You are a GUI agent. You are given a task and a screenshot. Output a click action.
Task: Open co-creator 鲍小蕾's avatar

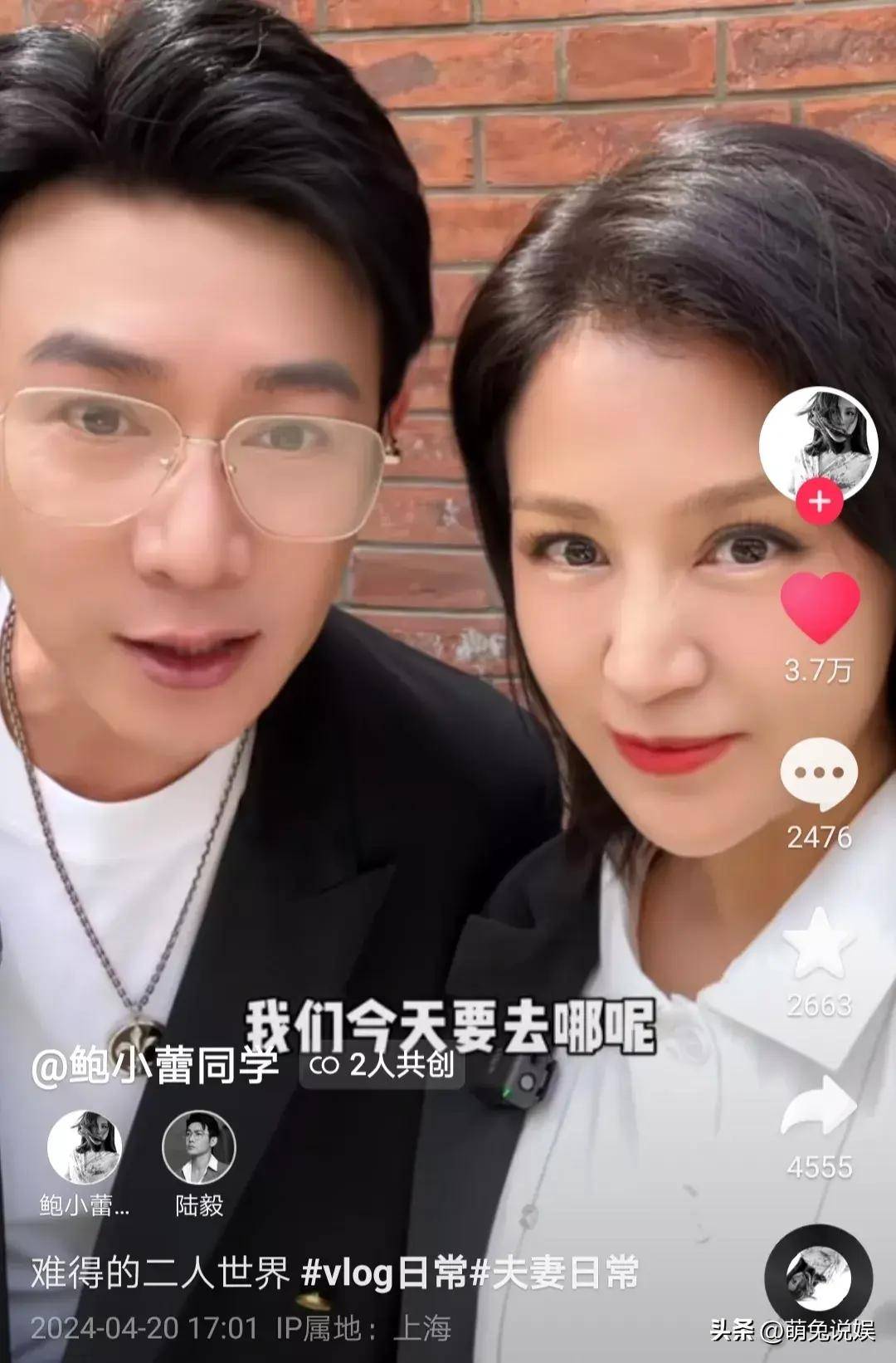coord(84,1147)
